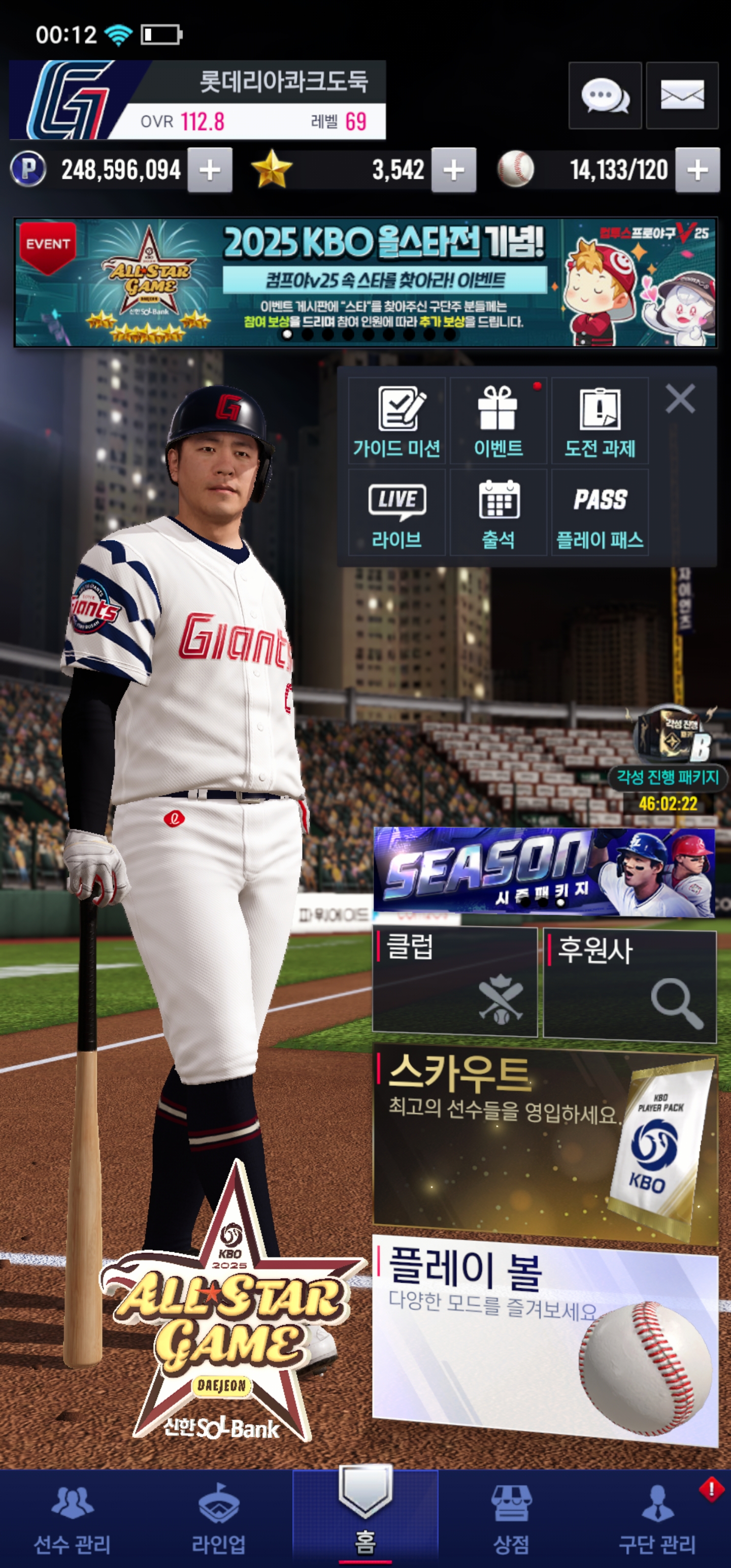The image size is (731, 1568).
Task: Open the 라이브 section
Action: [396, 512]
